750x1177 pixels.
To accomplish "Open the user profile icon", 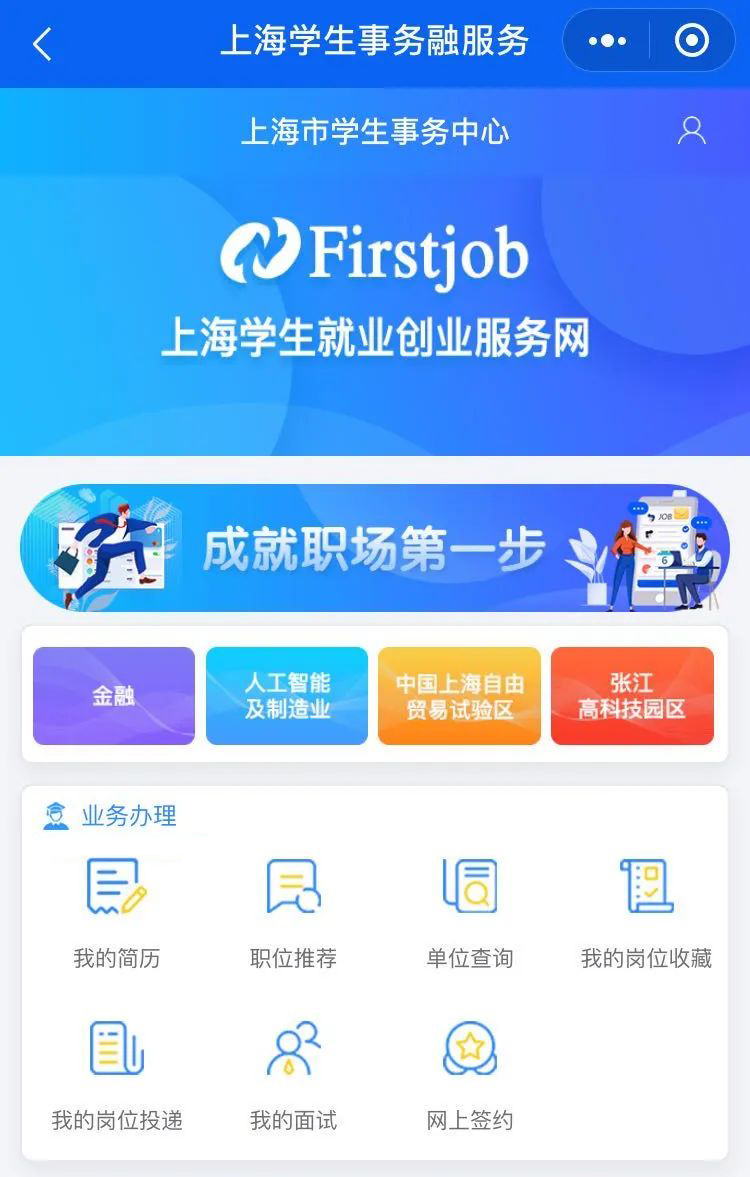I will [x=692, y=131].
